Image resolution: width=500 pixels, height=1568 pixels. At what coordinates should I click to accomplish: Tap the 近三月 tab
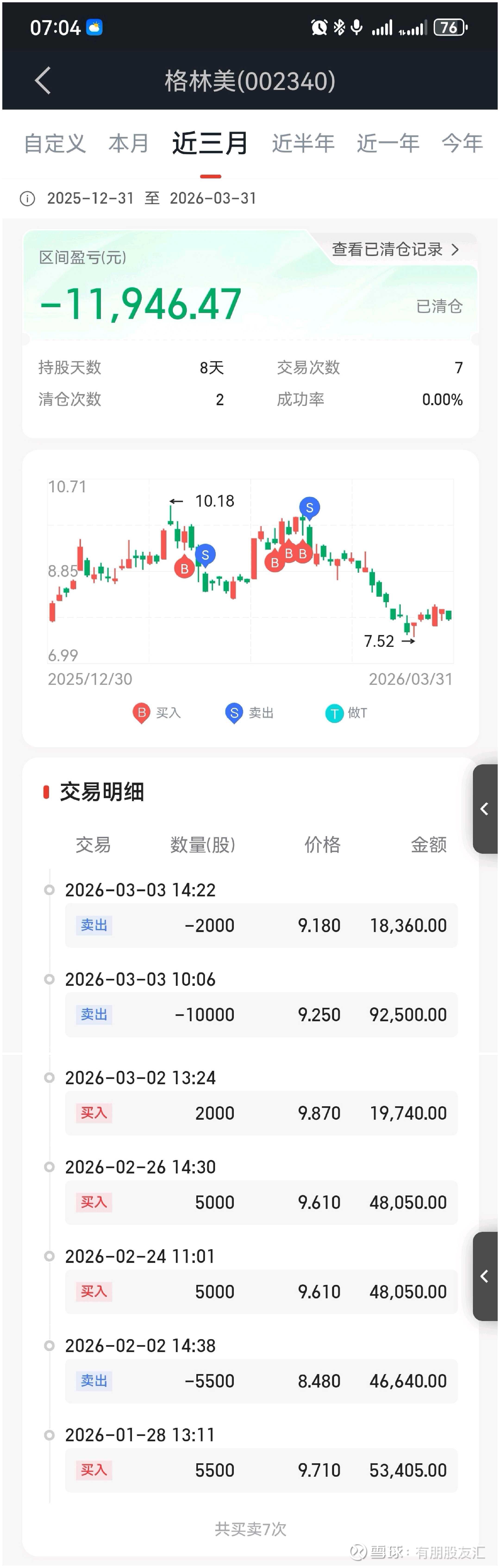(x=210, y=144)
